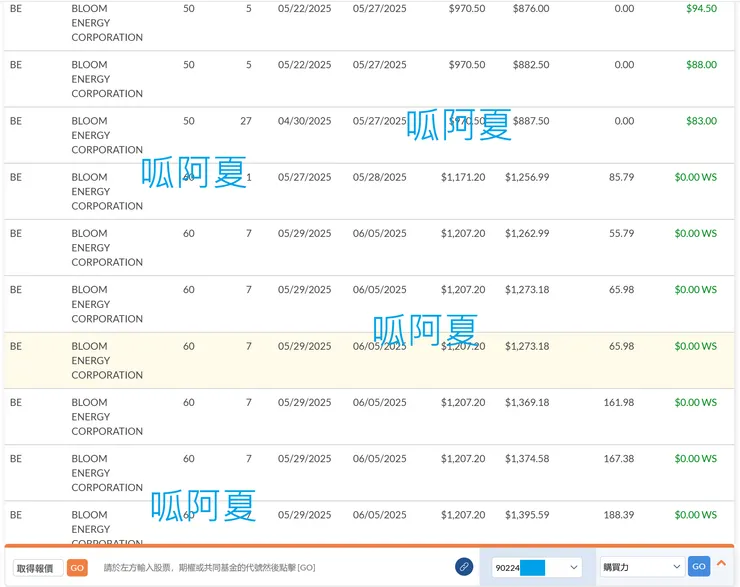Tap the orange GO button
Screen dimensions: 740x587
(x=77, y=567)
